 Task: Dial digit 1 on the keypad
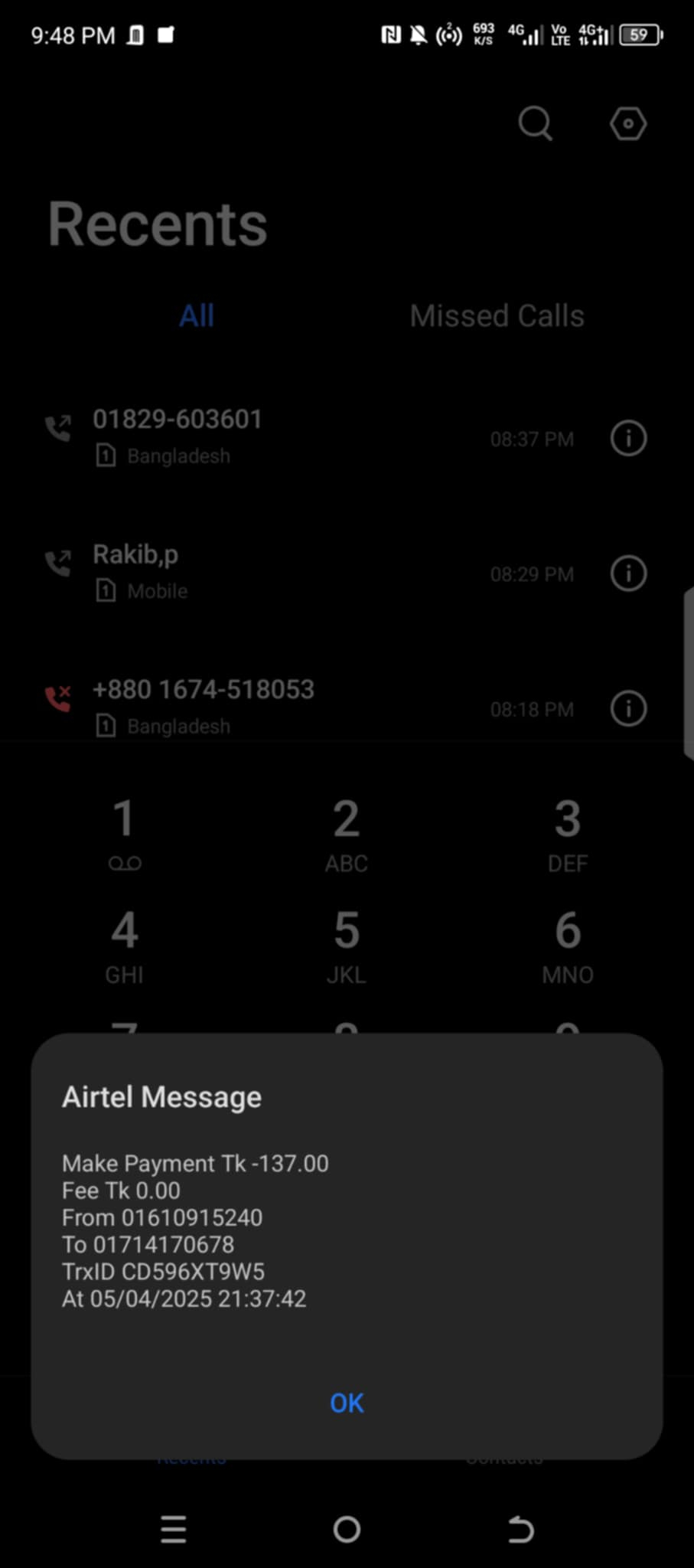click(x=125, y=832)
